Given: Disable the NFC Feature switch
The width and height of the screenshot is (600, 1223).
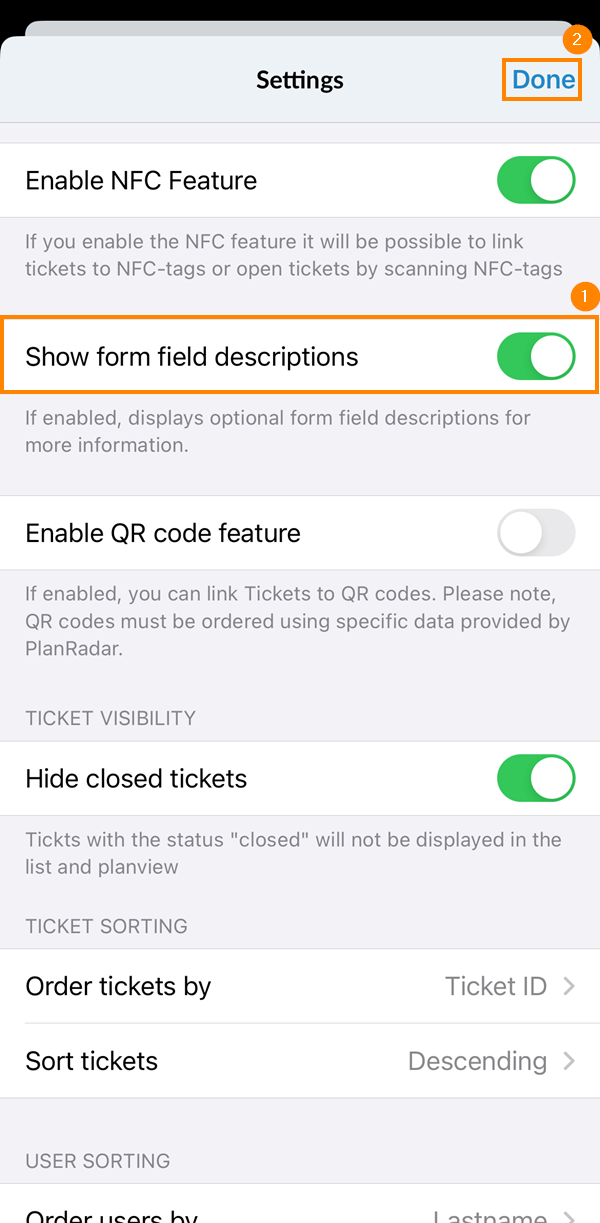Looking at the screenshot, I should point(536,181).
